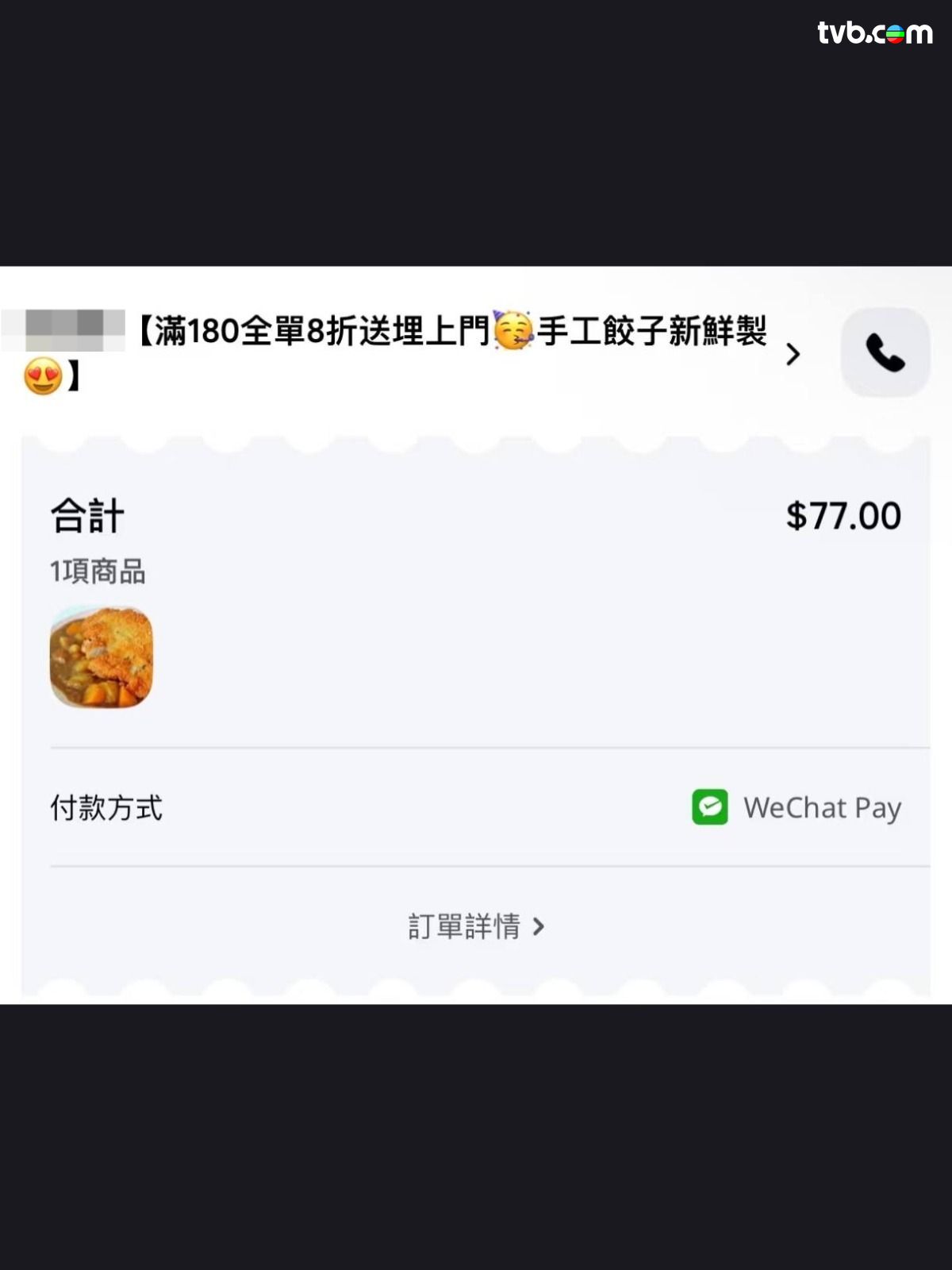Screen dimensions: 952x1270
Task: Open 訂單詳情 order details
Action: [x=476, y=926]
